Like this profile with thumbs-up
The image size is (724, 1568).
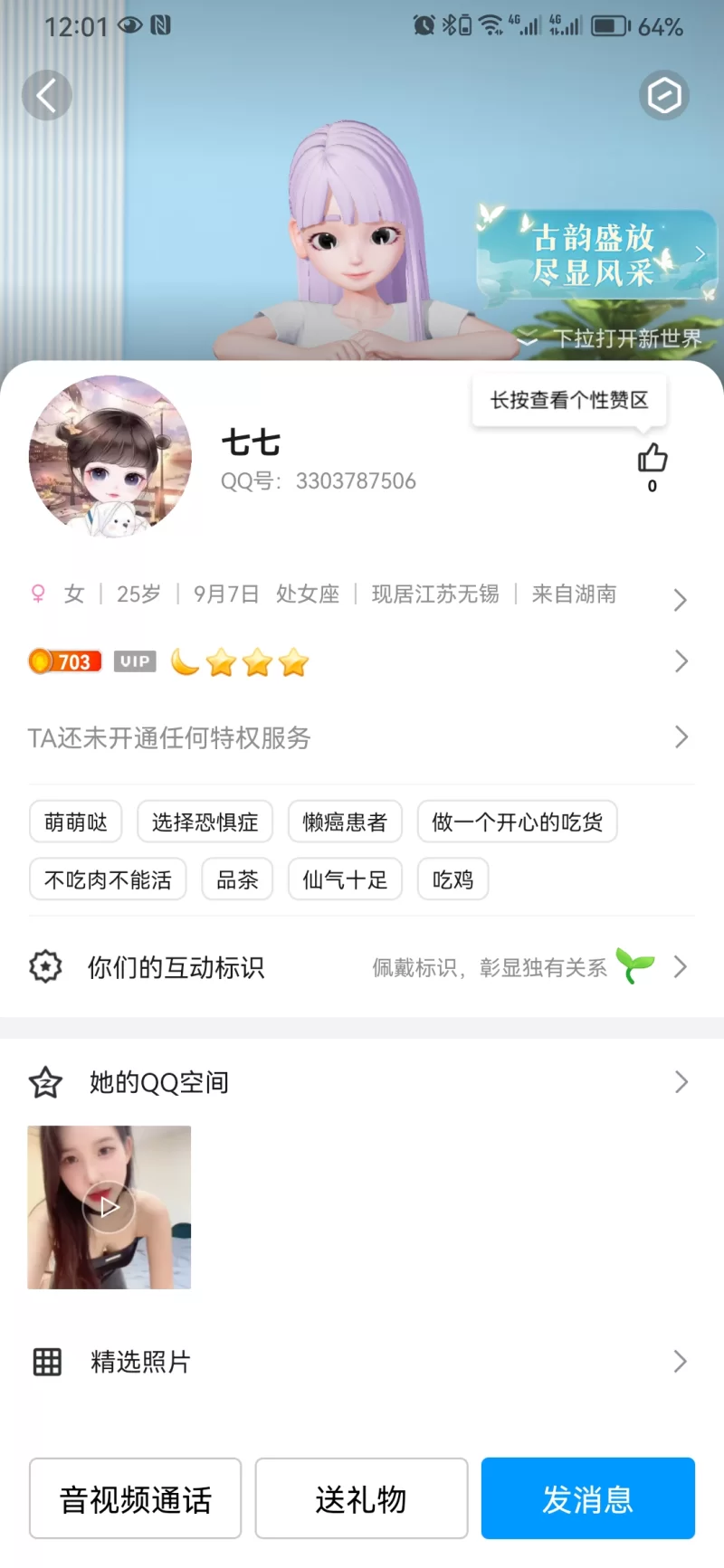652,460
